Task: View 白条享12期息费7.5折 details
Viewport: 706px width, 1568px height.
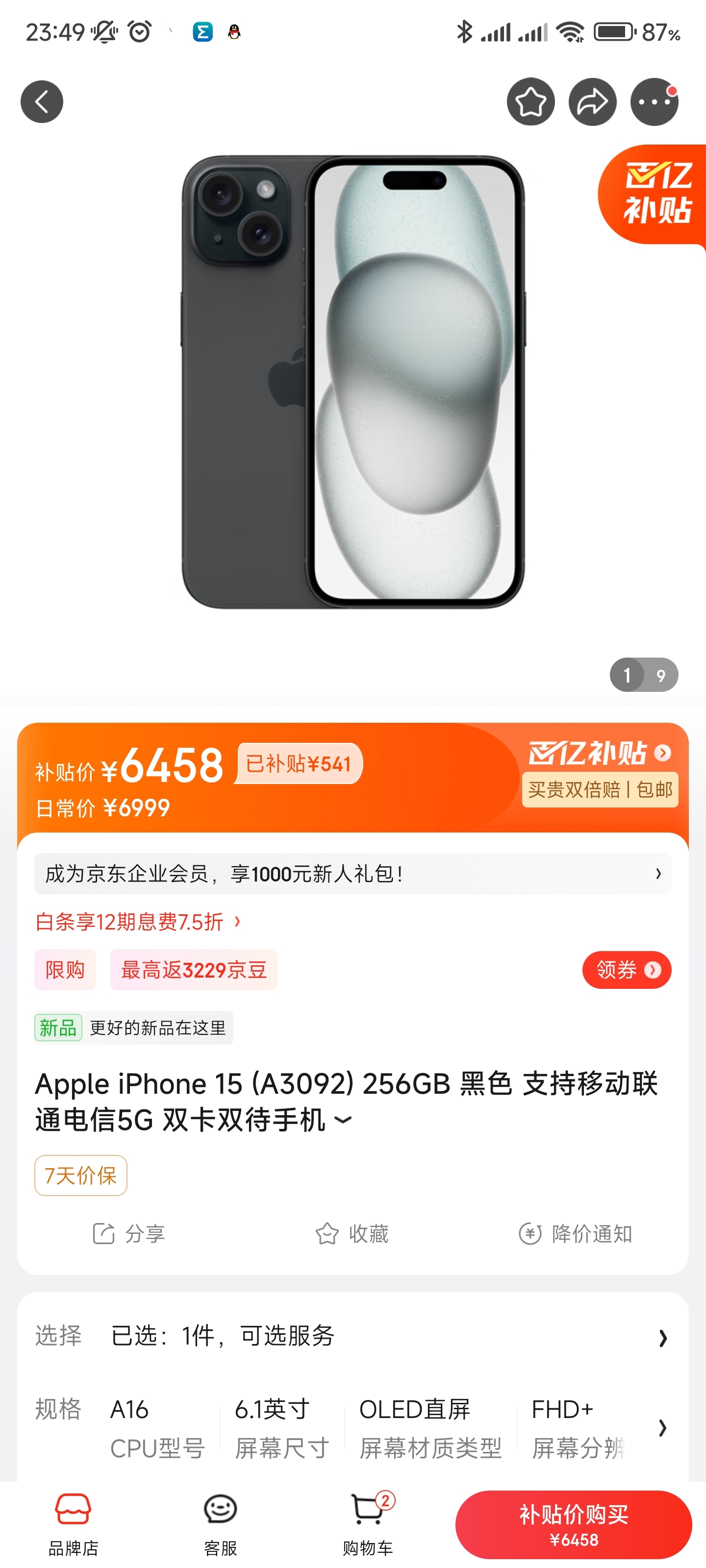Action: [x=138, y=922]
